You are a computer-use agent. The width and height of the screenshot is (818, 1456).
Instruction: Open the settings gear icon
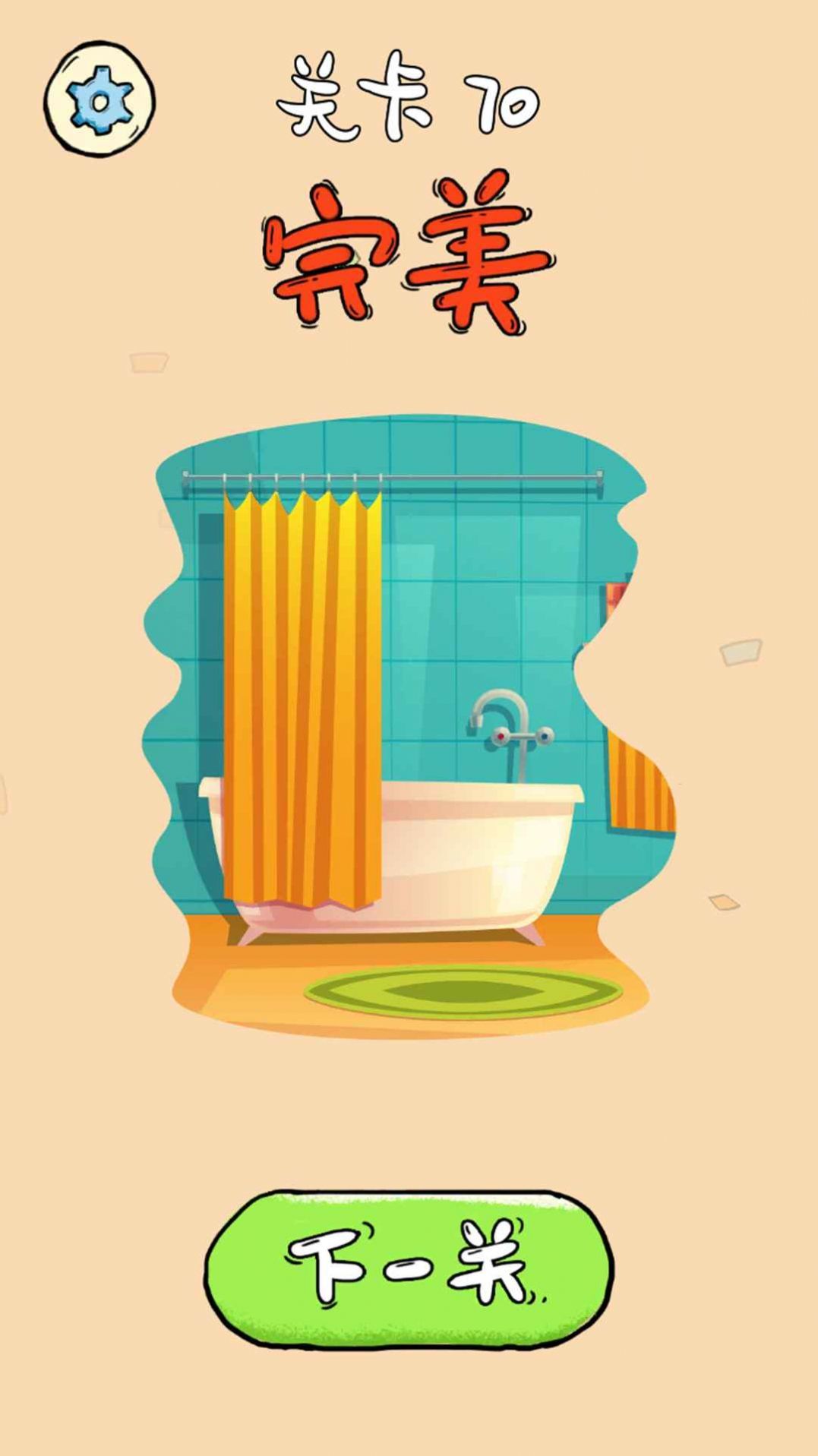click(99, 100)
